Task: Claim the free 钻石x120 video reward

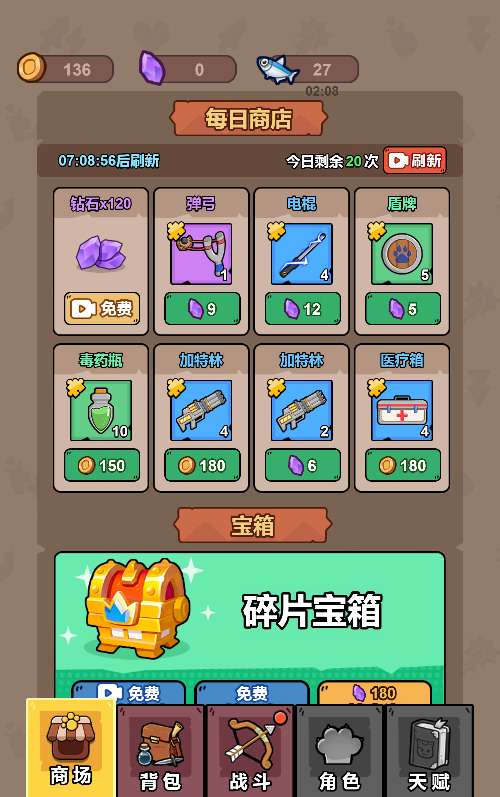Action: tap(102, 308)
